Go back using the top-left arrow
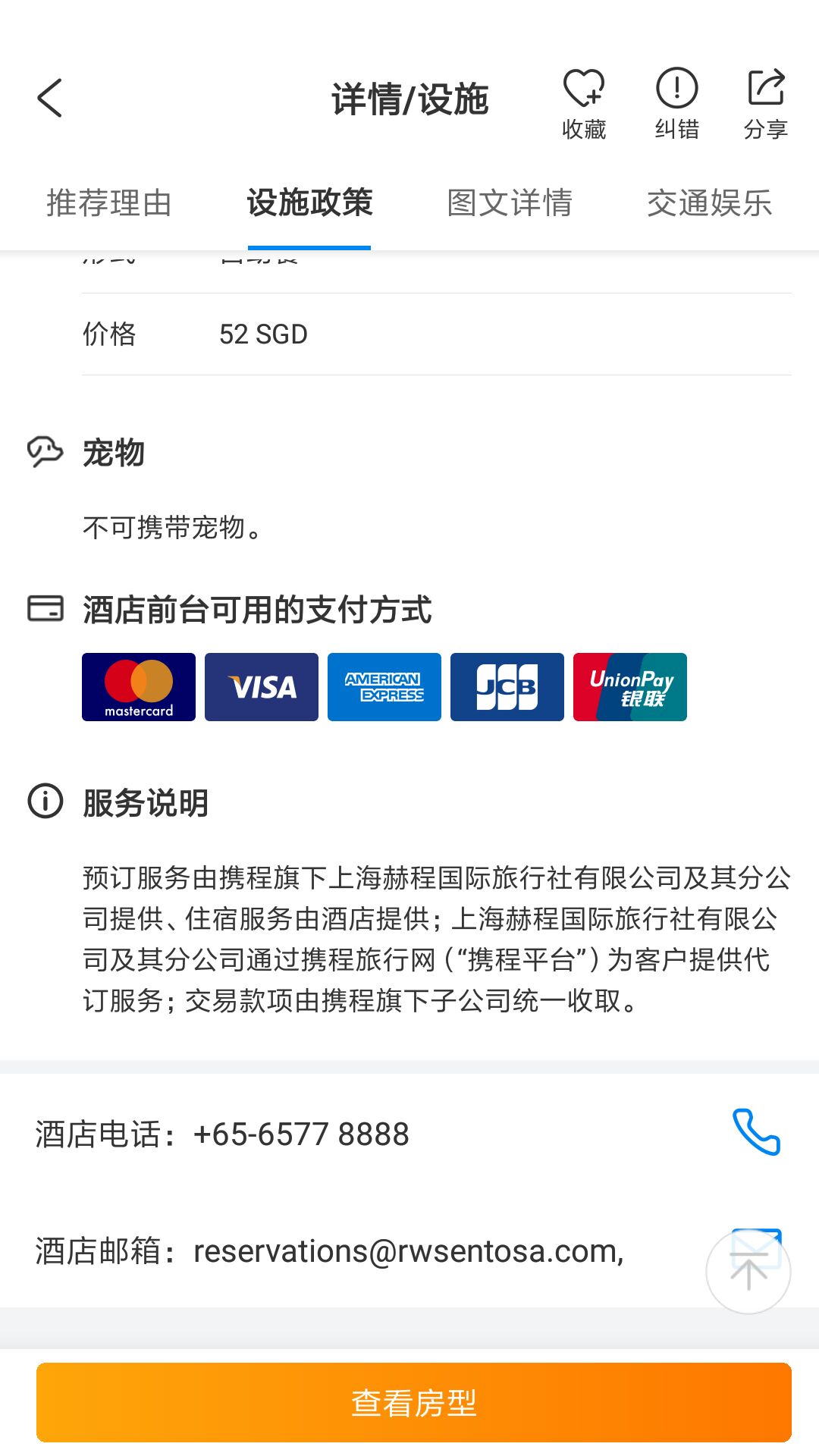The image size is (819, 1456). pyautogui.click(x=49, y=99)
